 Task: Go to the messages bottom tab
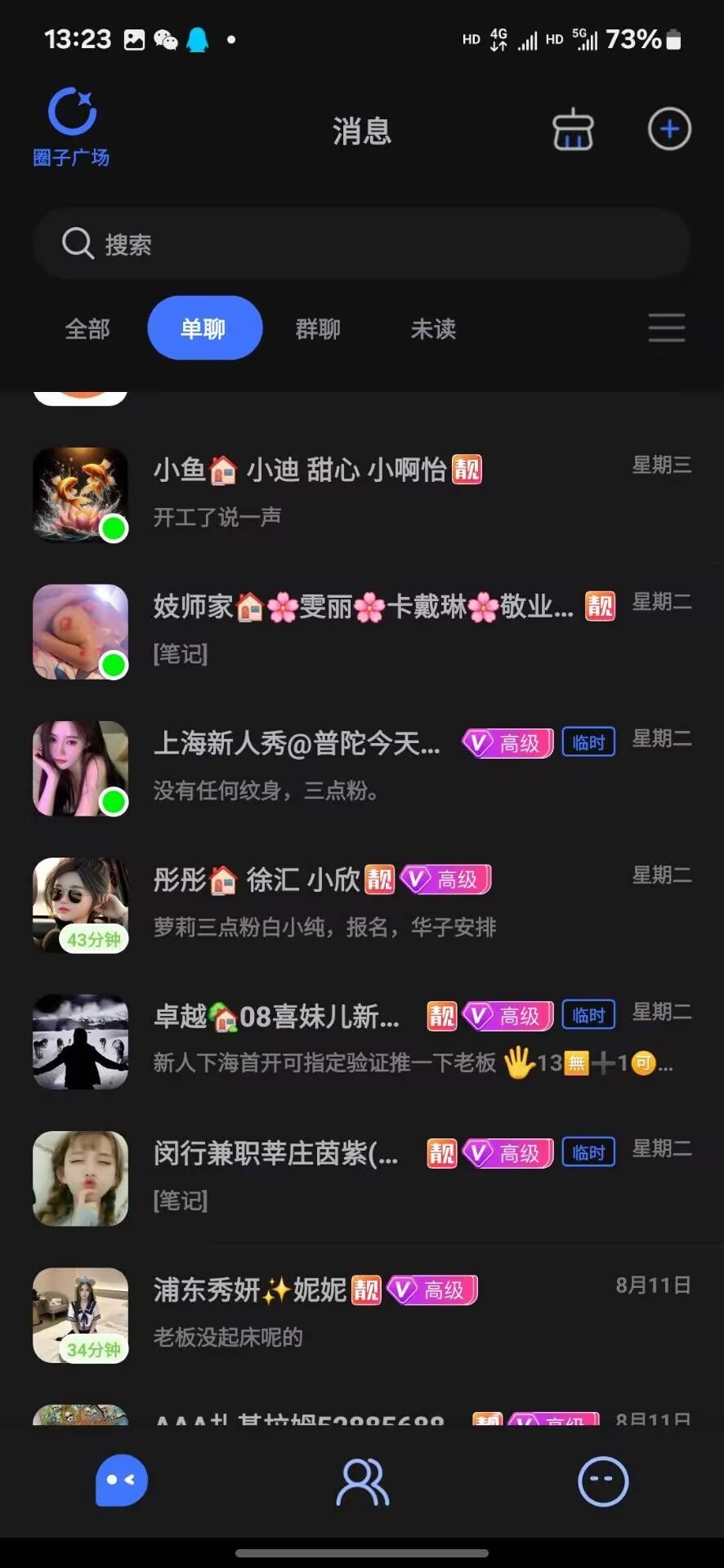coord(121,1481)
